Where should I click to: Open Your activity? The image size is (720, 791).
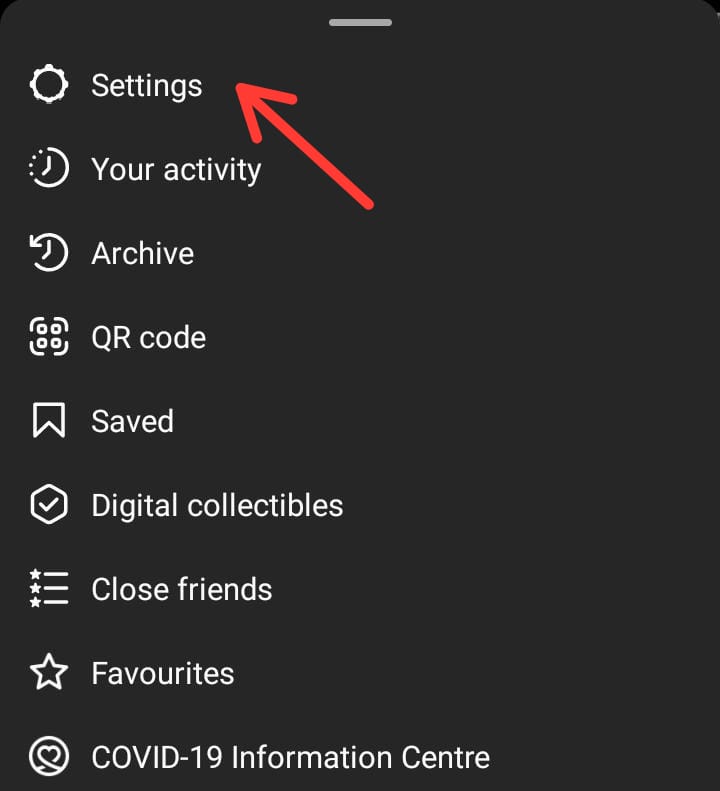(x=175, y=170)
